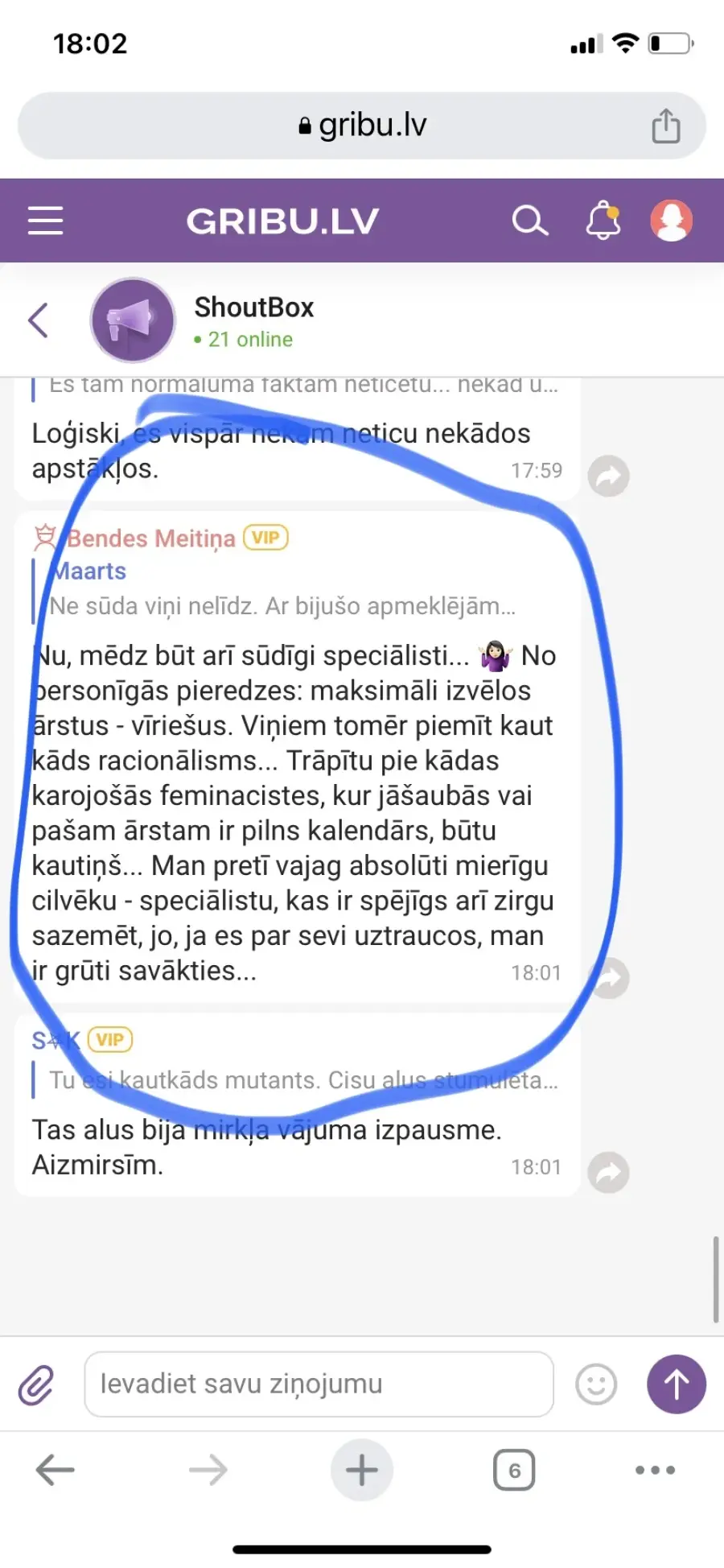The image size is (724, 1568).
Task: Open the notifications bell
Action: [x=603, y=221]
